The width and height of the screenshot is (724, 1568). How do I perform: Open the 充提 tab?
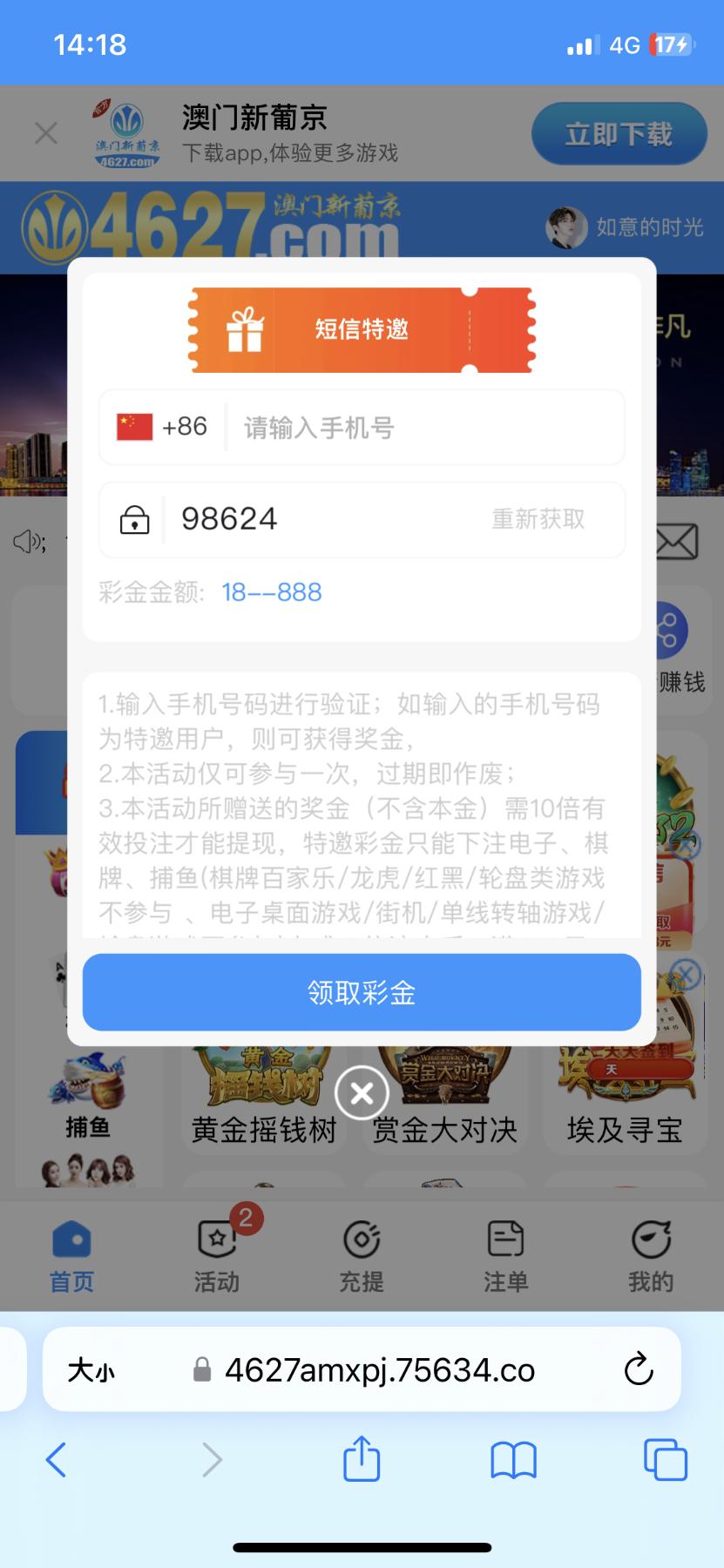[x=362, y=1254]
